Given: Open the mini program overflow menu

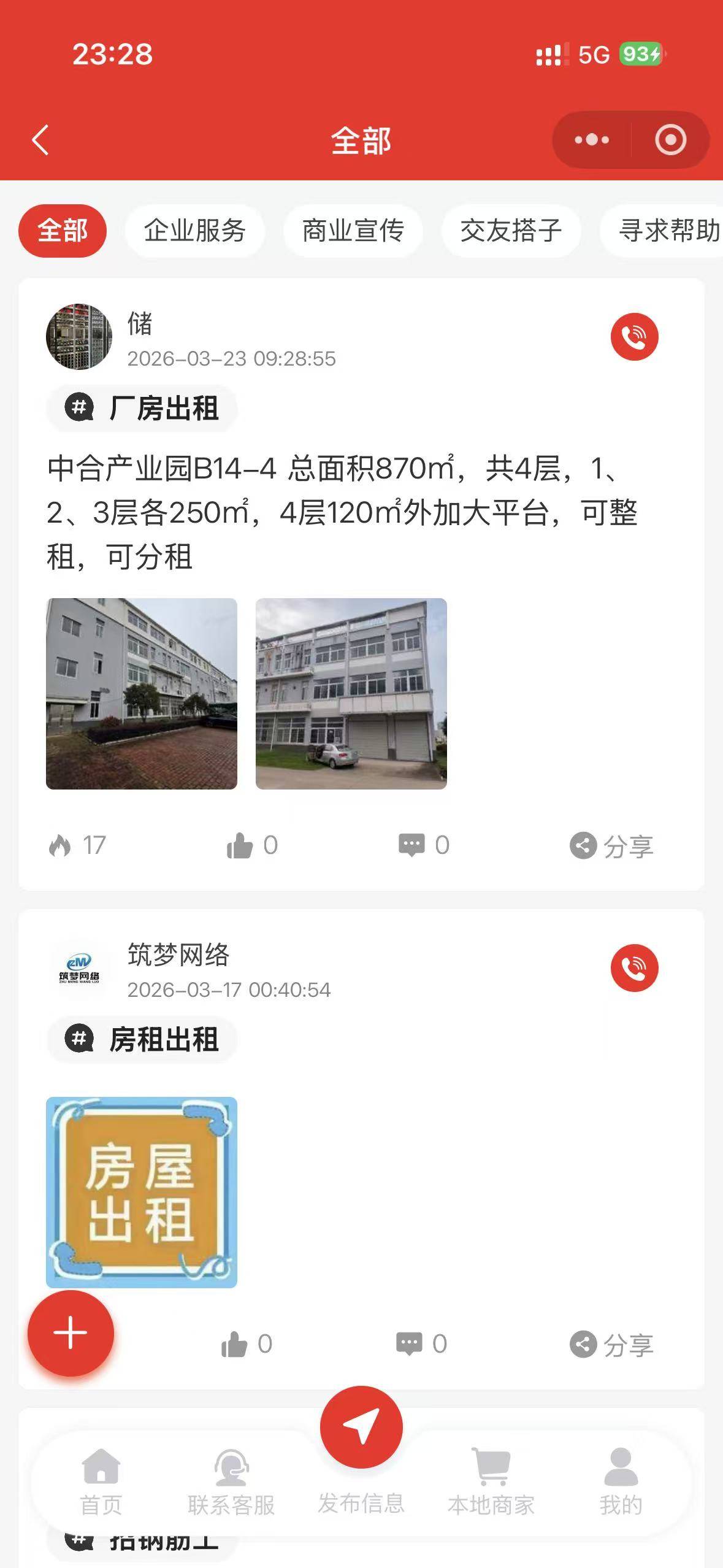Looking at the screenshot, I should [592, 140].
